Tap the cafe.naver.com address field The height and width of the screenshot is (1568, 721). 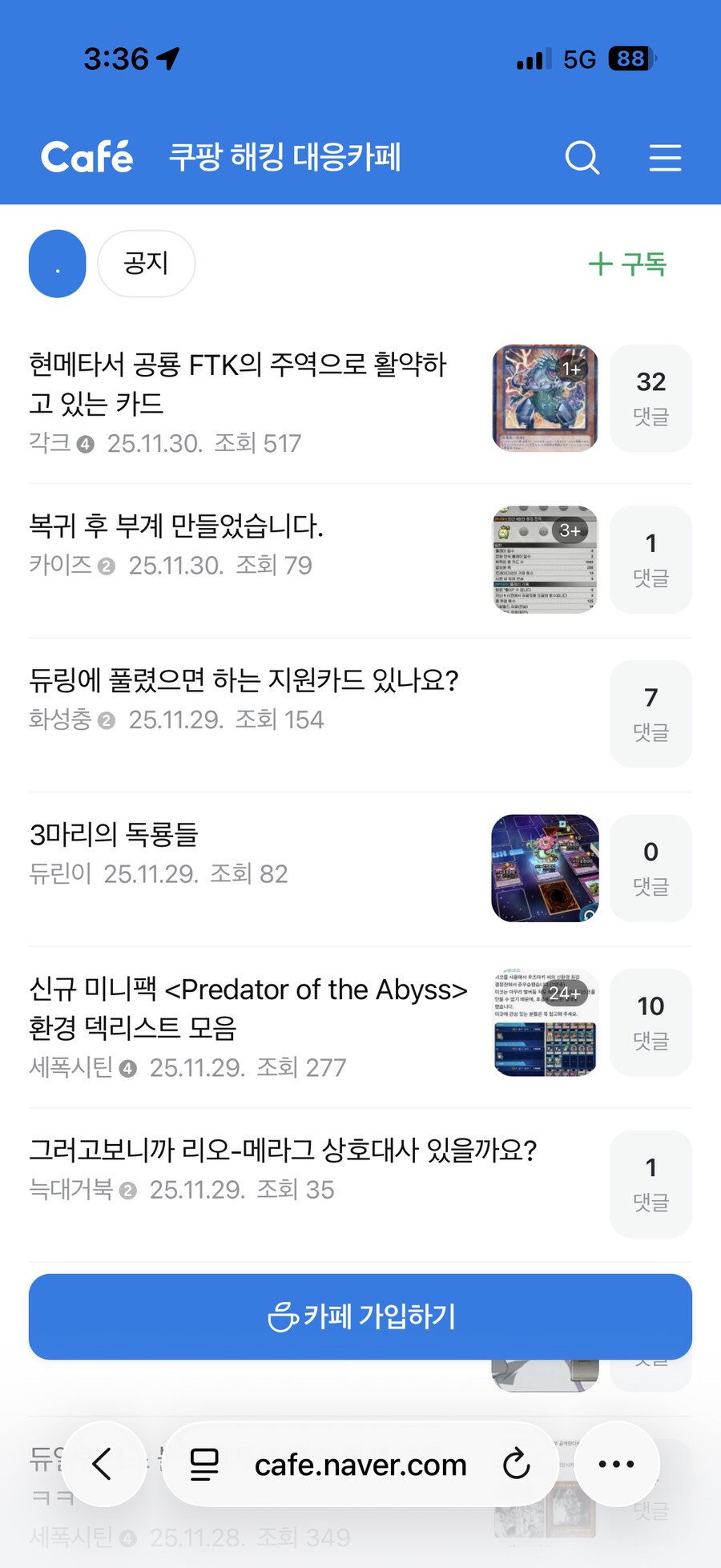coord(360,1464)
